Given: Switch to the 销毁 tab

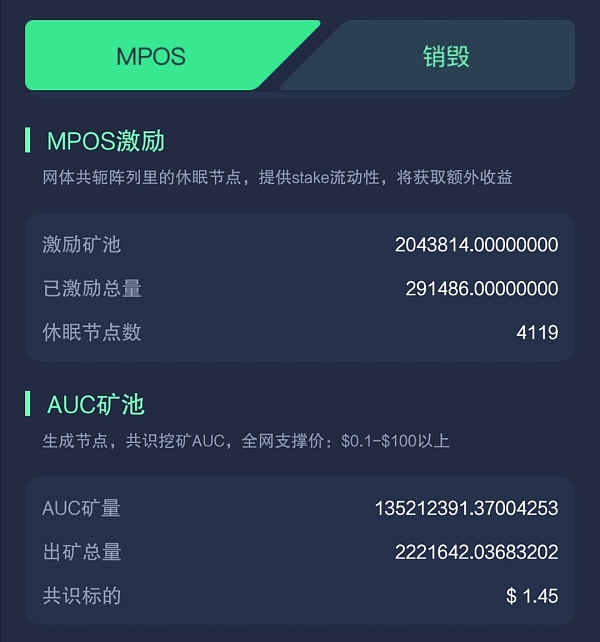Looking at the screenshot, I should [445, 56].
